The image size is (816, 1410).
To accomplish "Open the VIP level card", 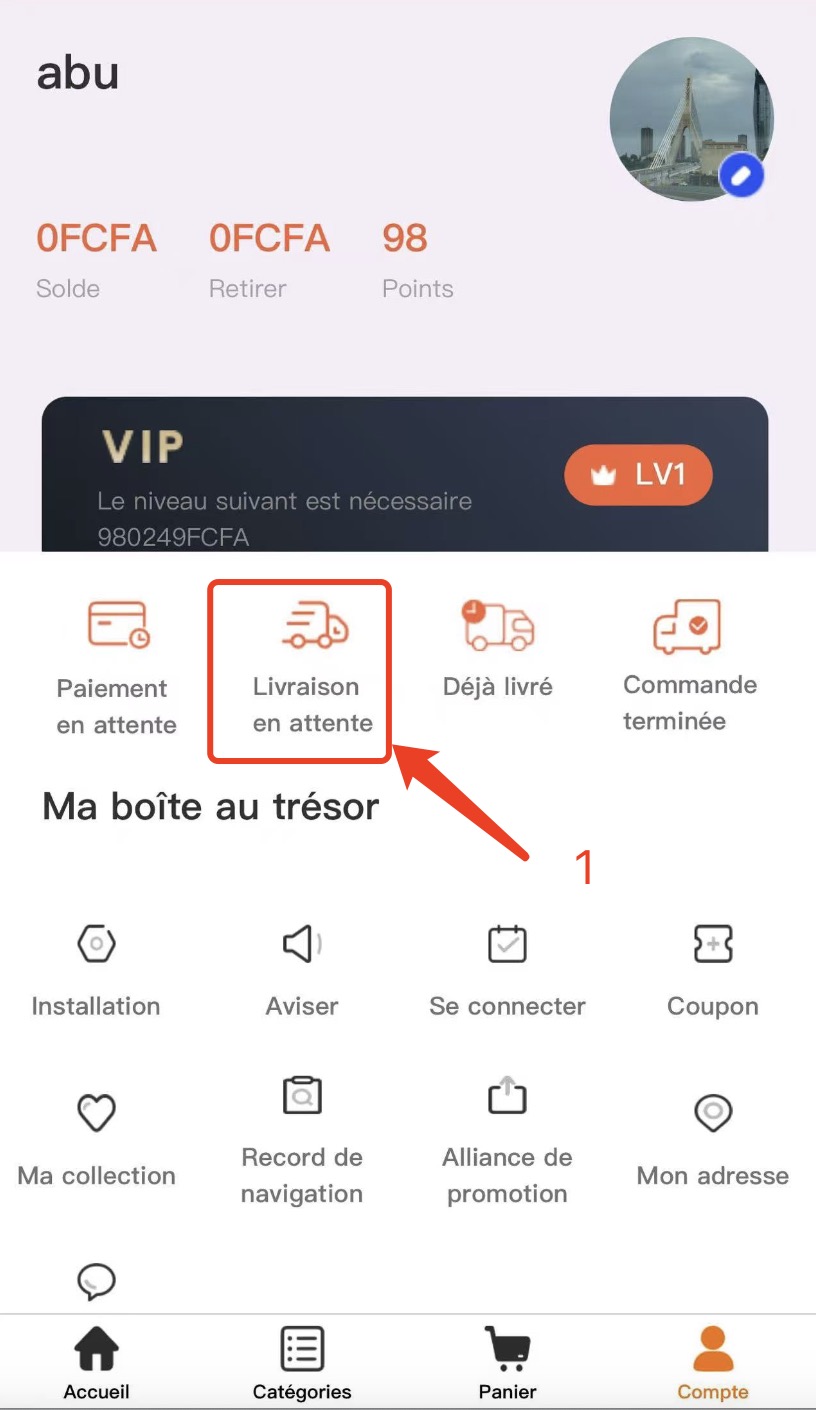I will 404,476.
